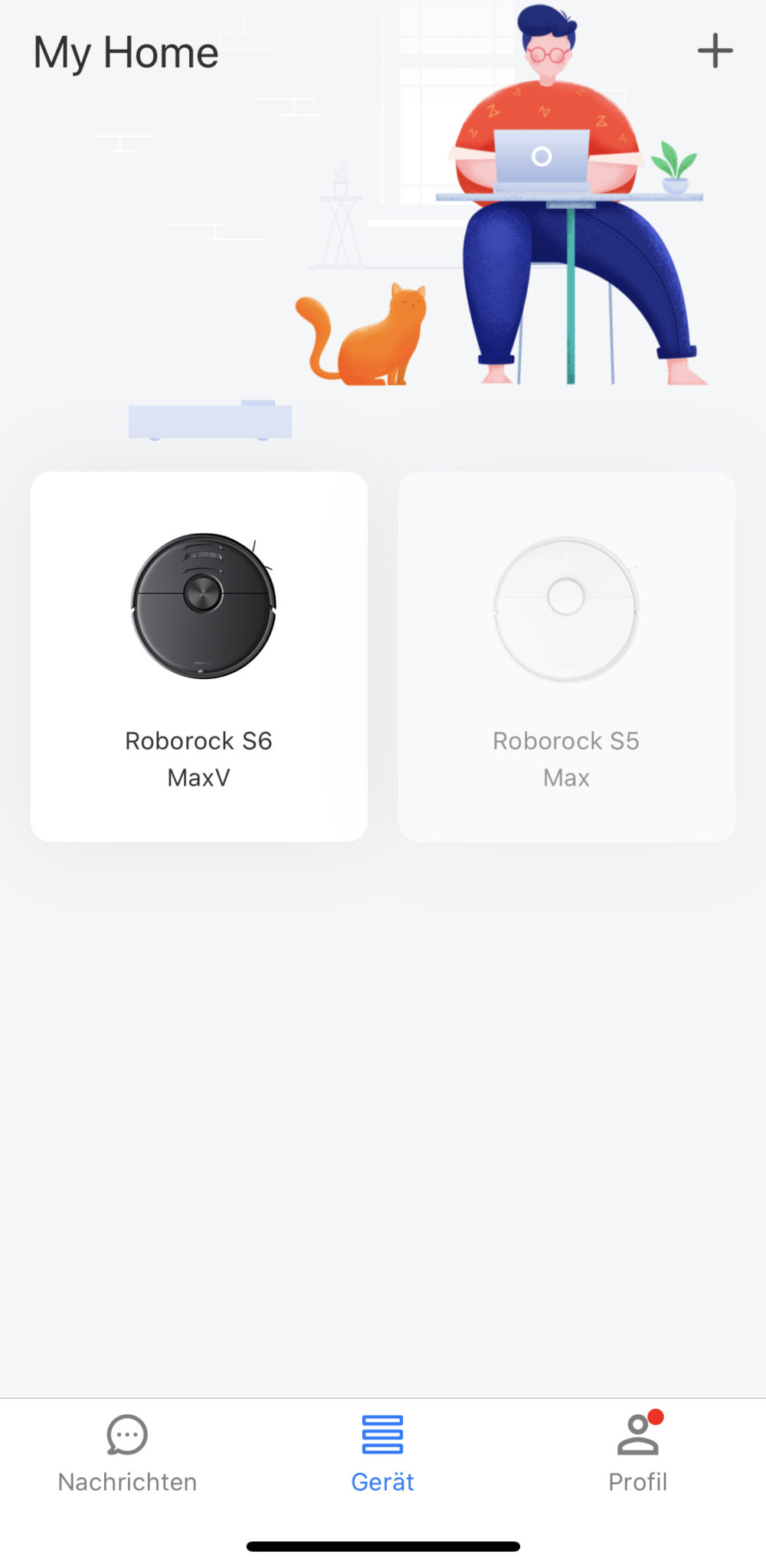Tap the plus icon to add a device
766x1568 pixels.
[715, 51]
